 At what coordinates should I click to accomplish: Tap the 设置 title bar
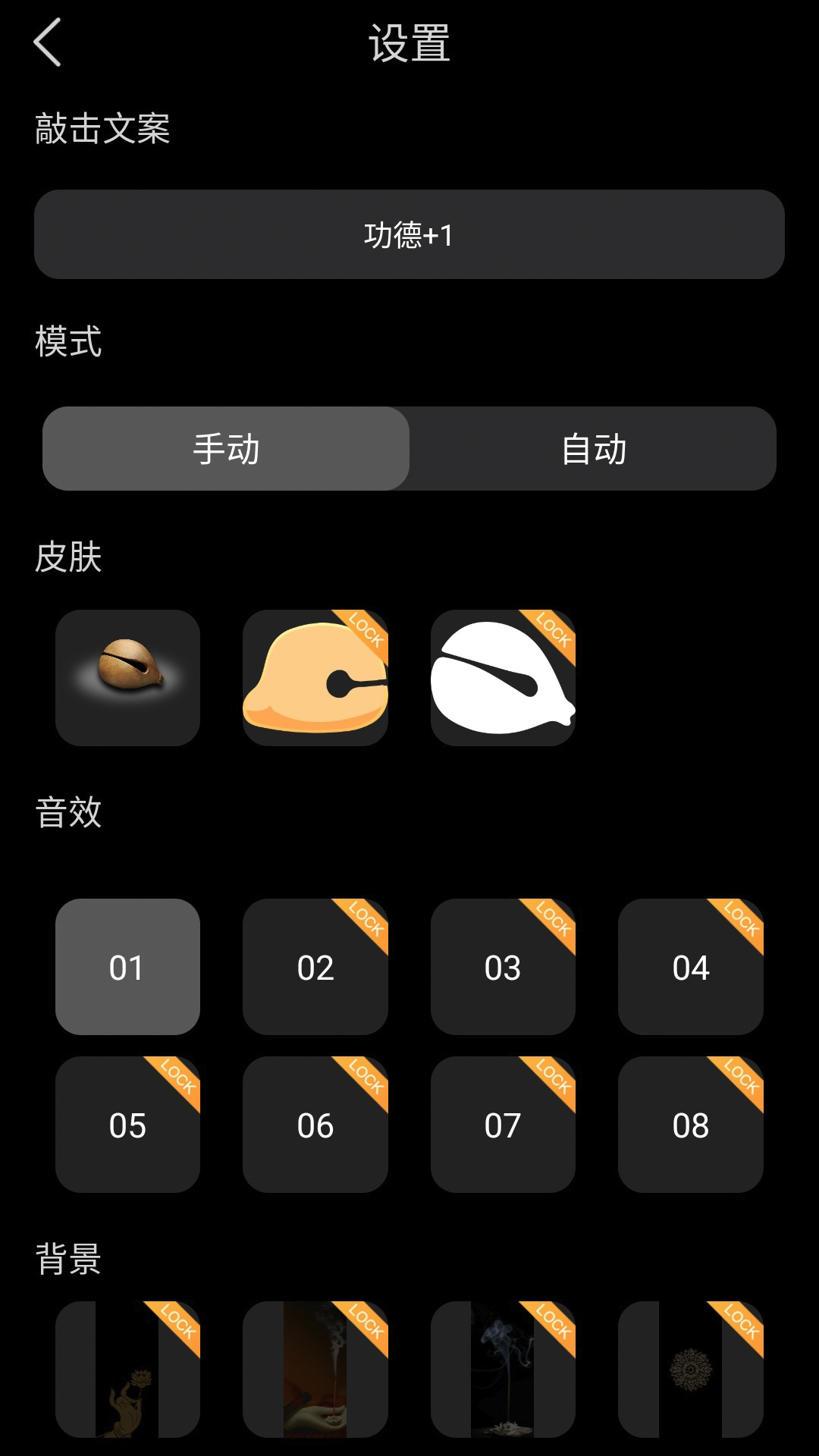(409, 42)
